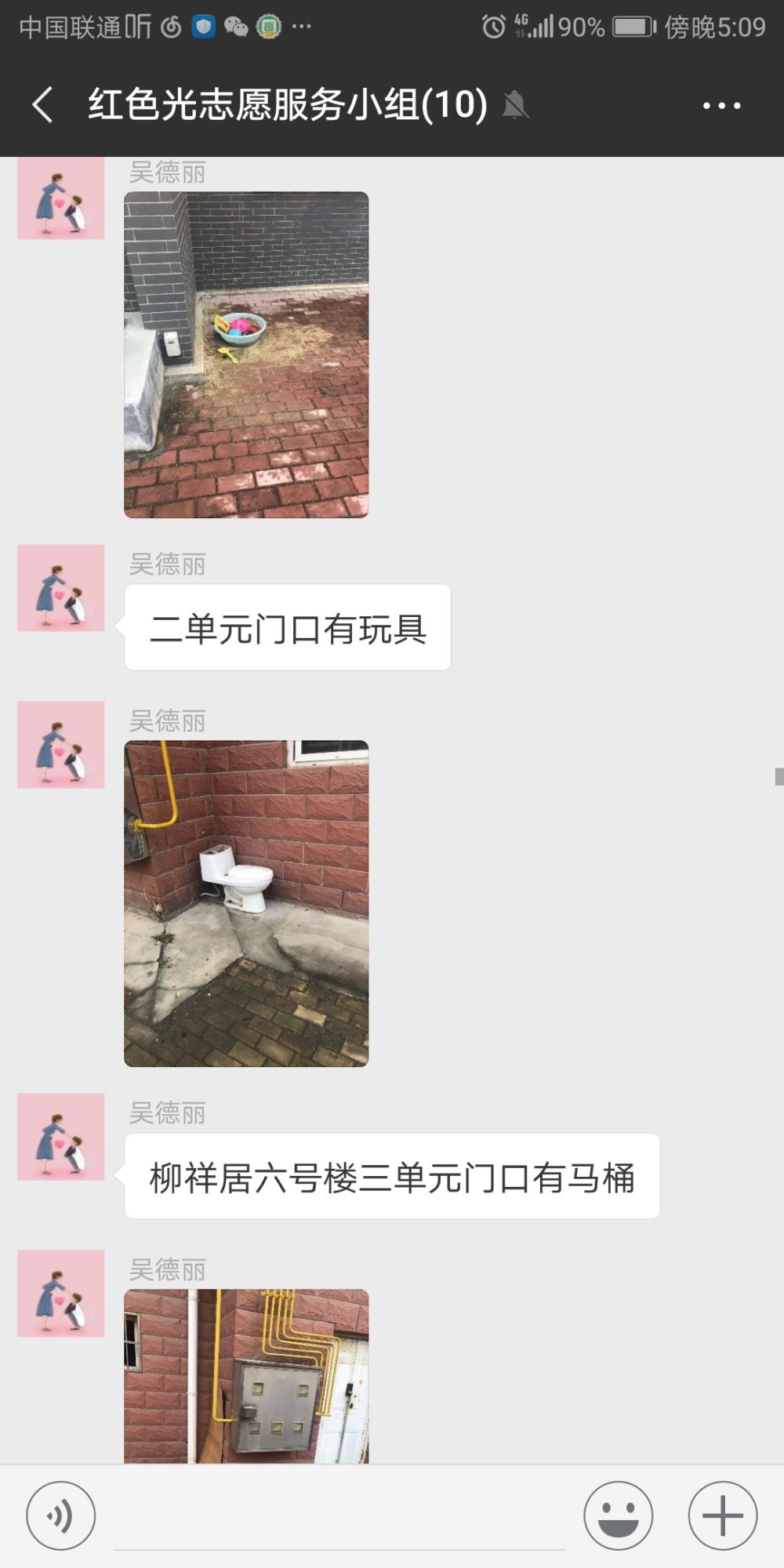784x1568 pixels.
Task: Open the plus attachments menu
Action: coord(723,1515)
